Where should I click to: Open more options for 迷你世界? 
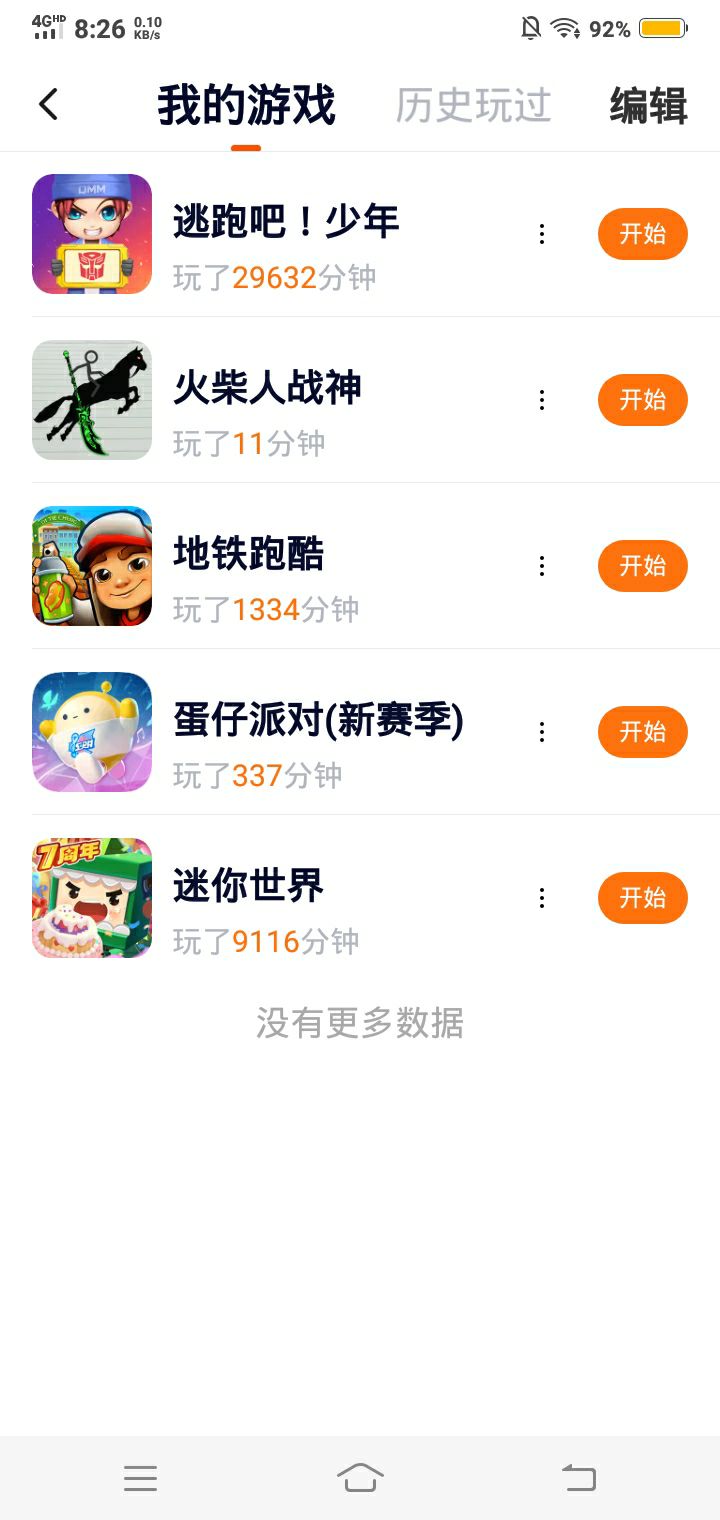[x=542, y=898]
